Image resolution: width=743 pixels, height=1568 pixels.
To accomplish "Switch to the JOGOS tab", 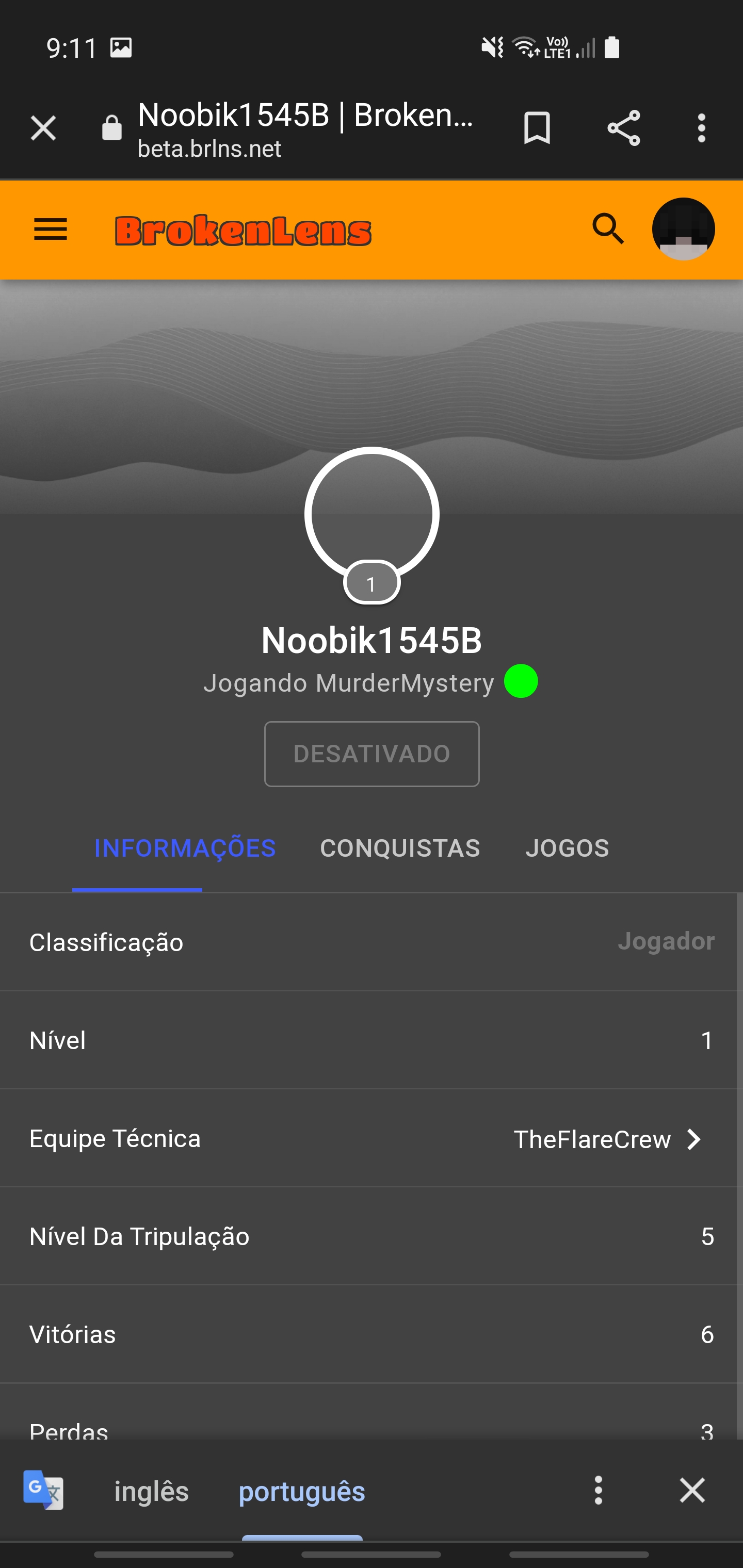I will pos(567,848).
